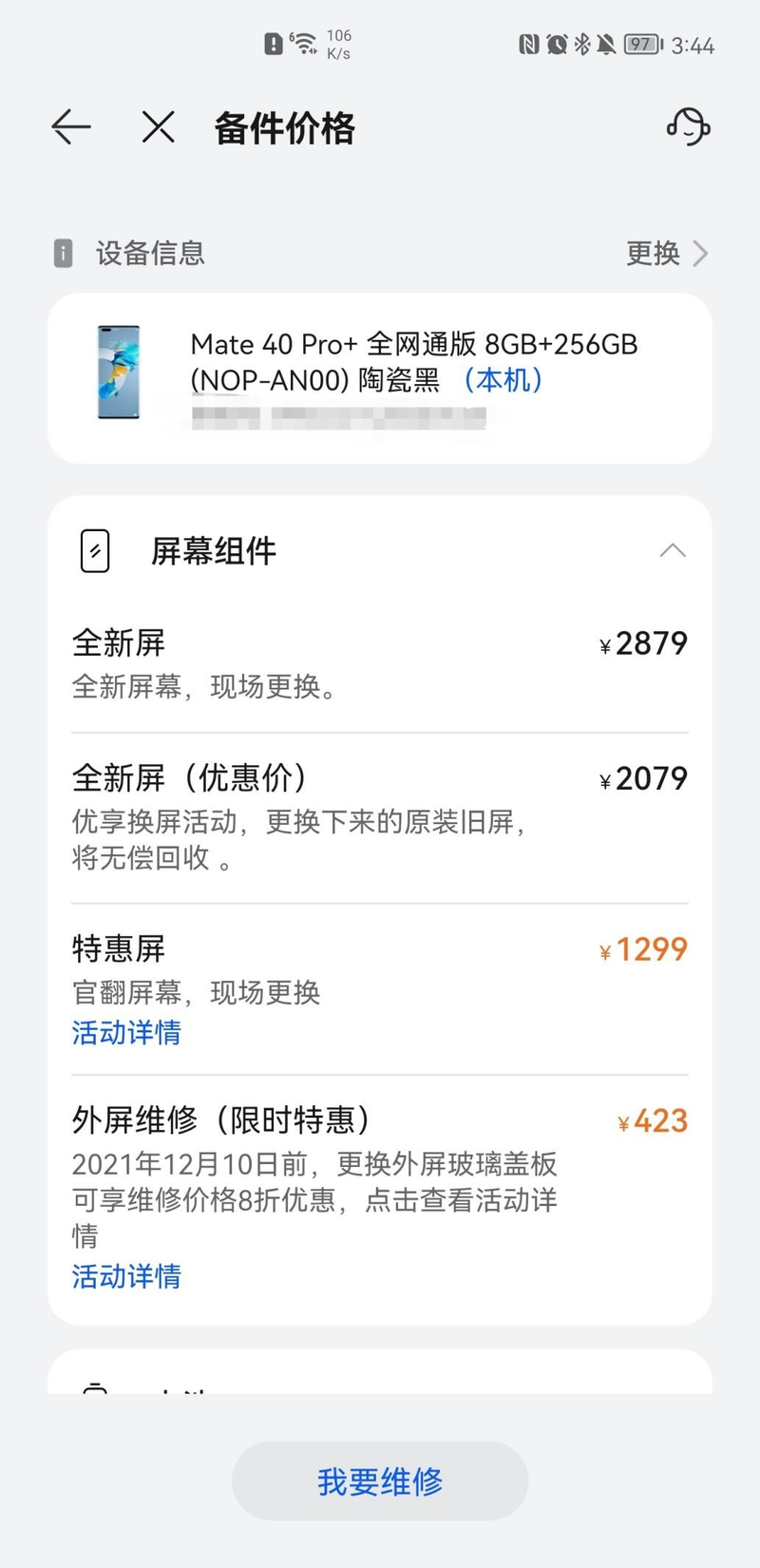The height and width of the screenshot is (1568, 760).
Task: Open 设备信息 section header
Action: pos(148,254)
